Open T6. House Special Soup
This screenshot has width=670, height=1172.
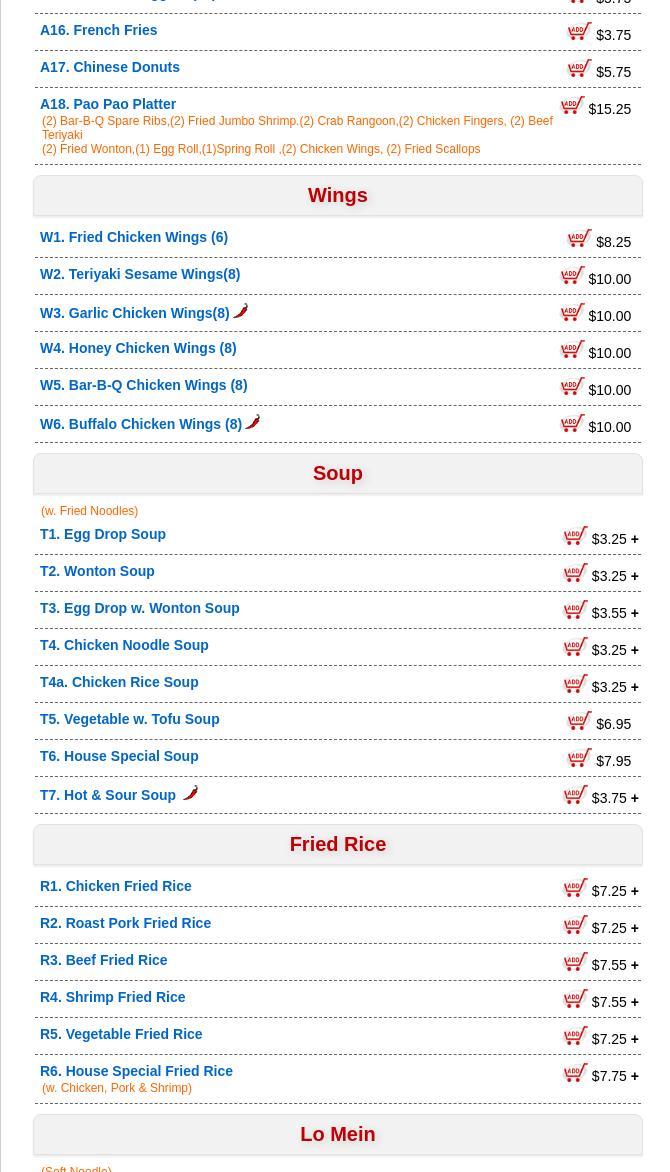click(x=119, y=757)
